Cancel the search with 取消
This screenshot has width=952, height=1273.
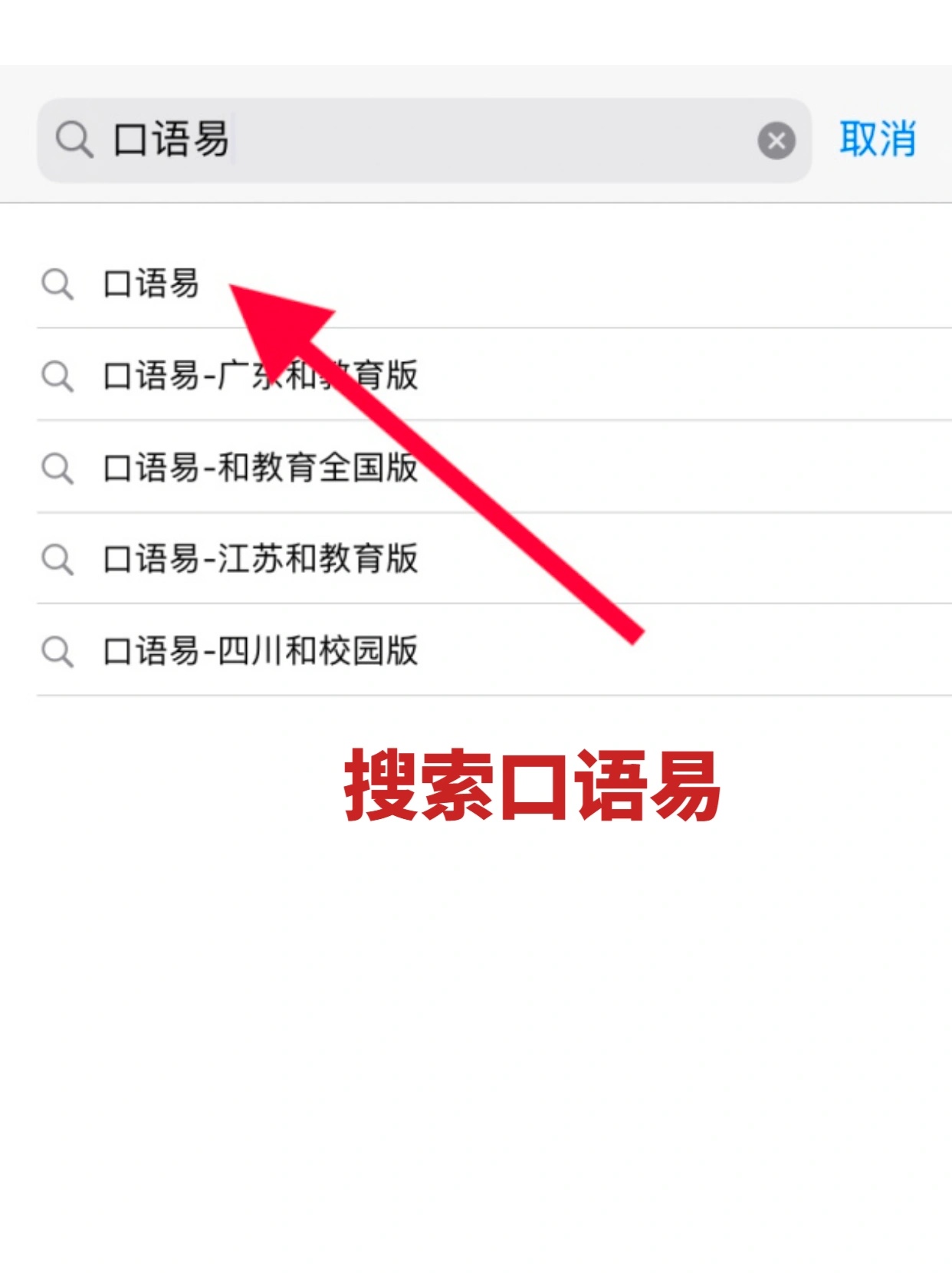tap(877, 140)
